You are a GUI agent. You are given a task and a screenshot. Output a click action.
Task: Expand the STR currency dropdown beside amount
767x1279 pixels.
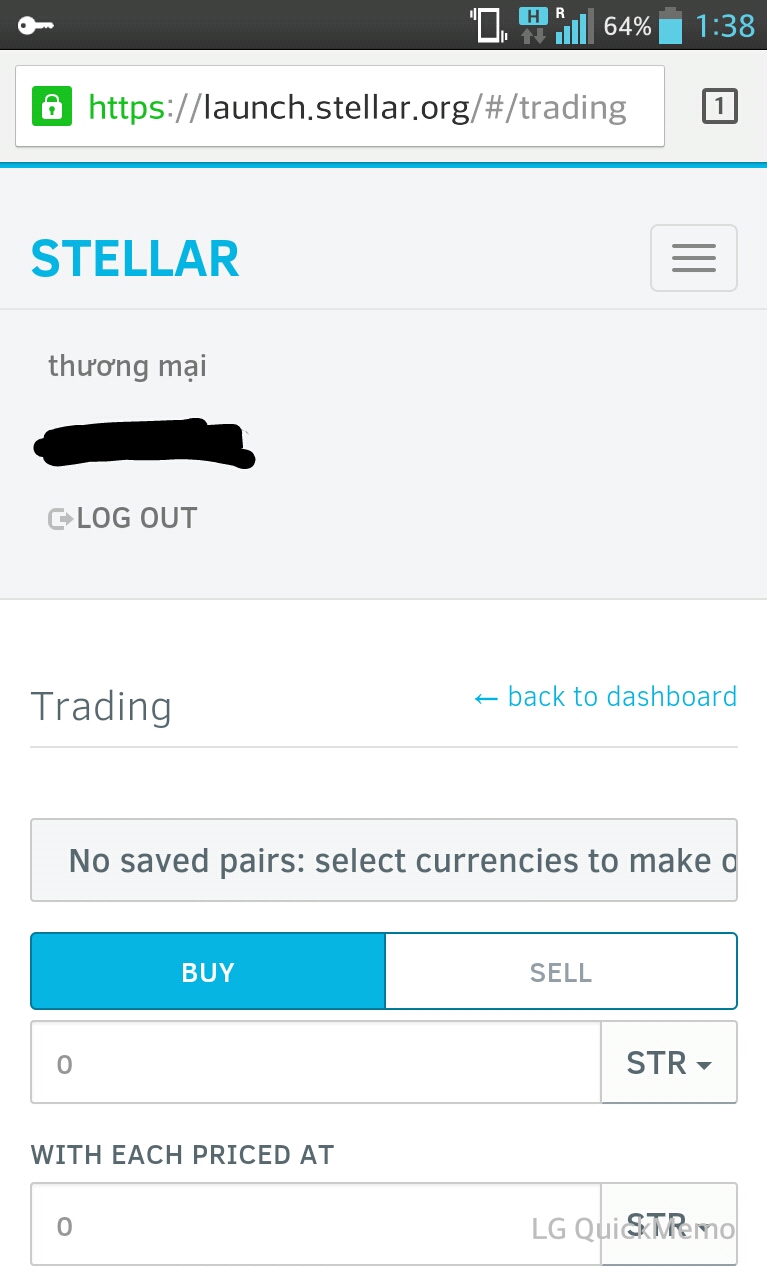point(669,1063)
